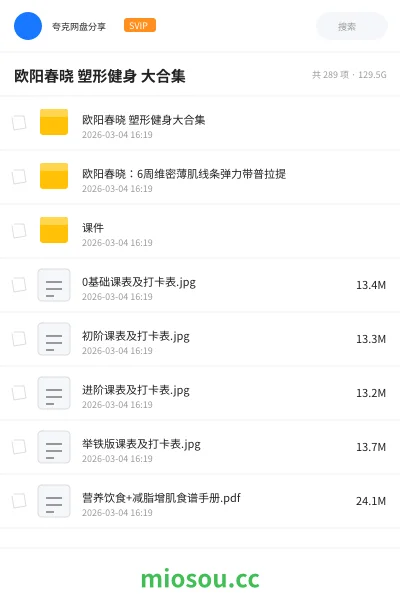400x600 pixels.
Task: Tap the 搜索 search box
Action: pos(352,26)
